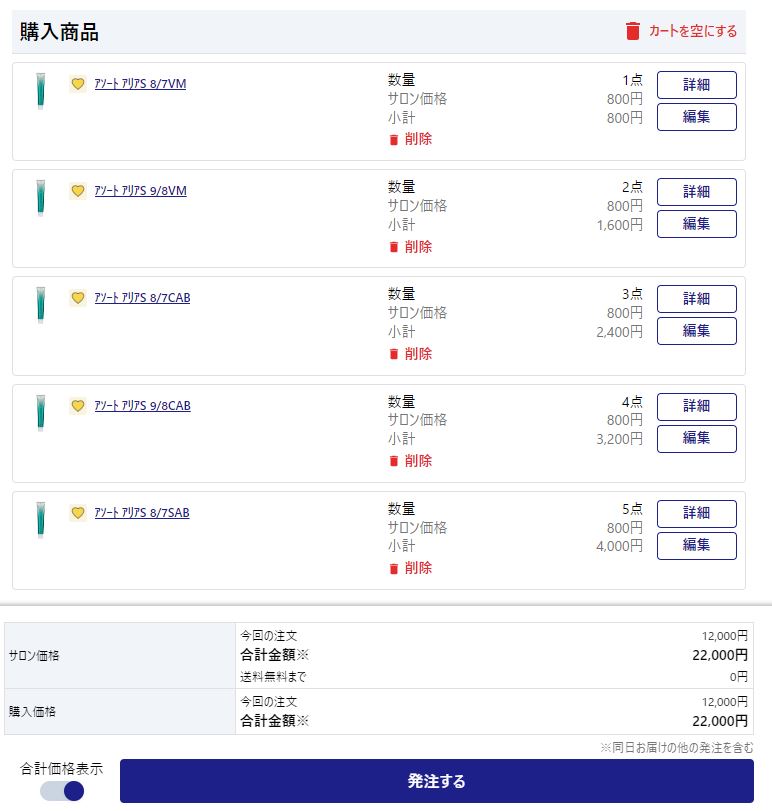Viewport: 772px width, 811px height.
Task: Delete アソートアリアS 8/7CAB from cart
Action: click(411, 353)
